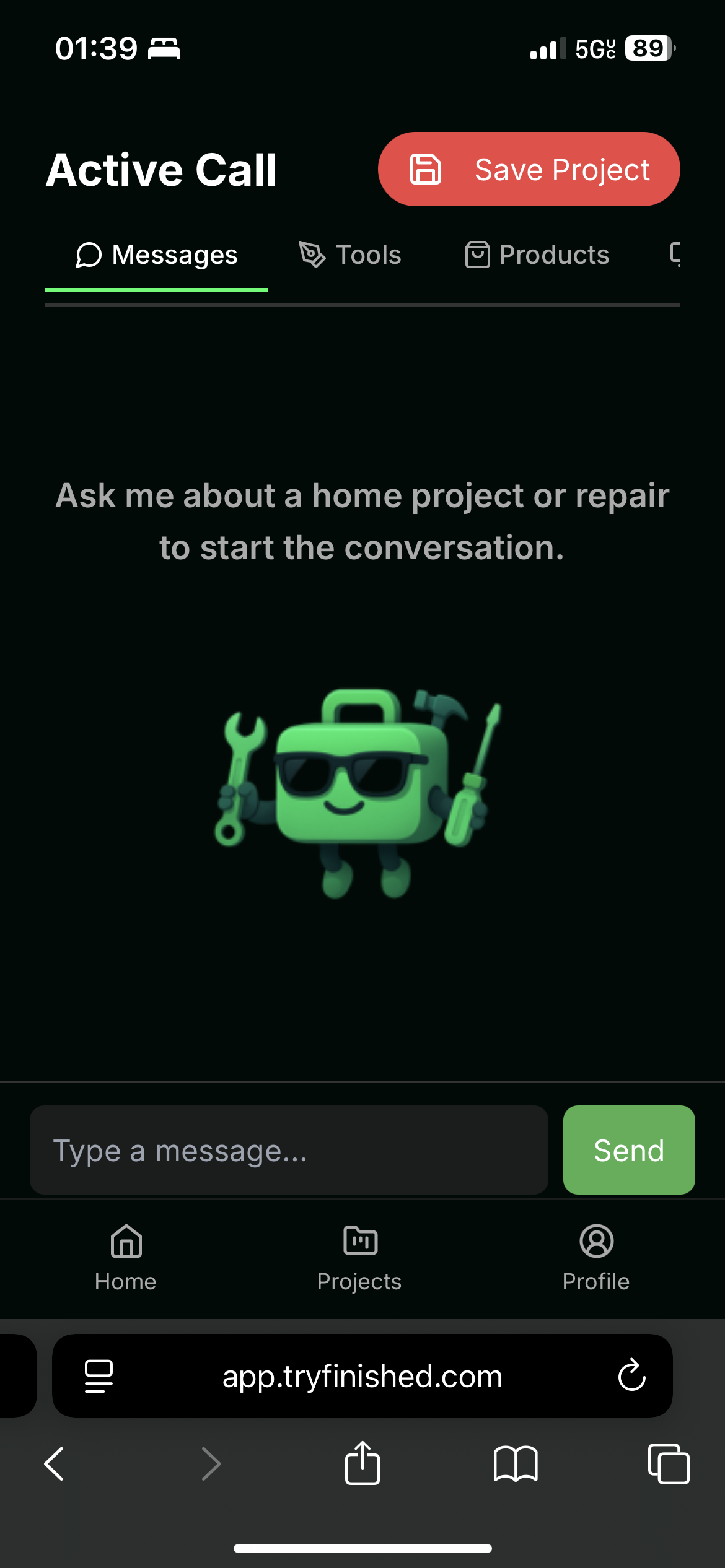Open Safari bookmarks
This screenshot has height=1568, width=725.
coord(516,1464)
